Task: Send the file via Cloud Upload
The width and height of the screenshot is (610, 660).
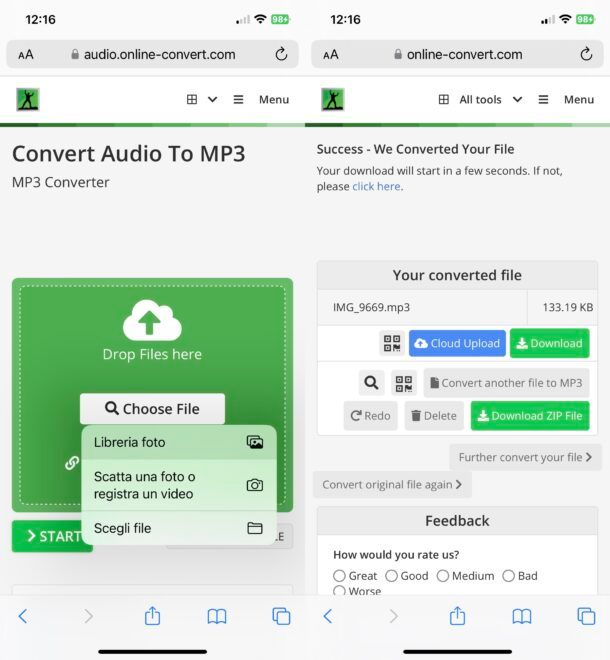Action: point(457,343)
